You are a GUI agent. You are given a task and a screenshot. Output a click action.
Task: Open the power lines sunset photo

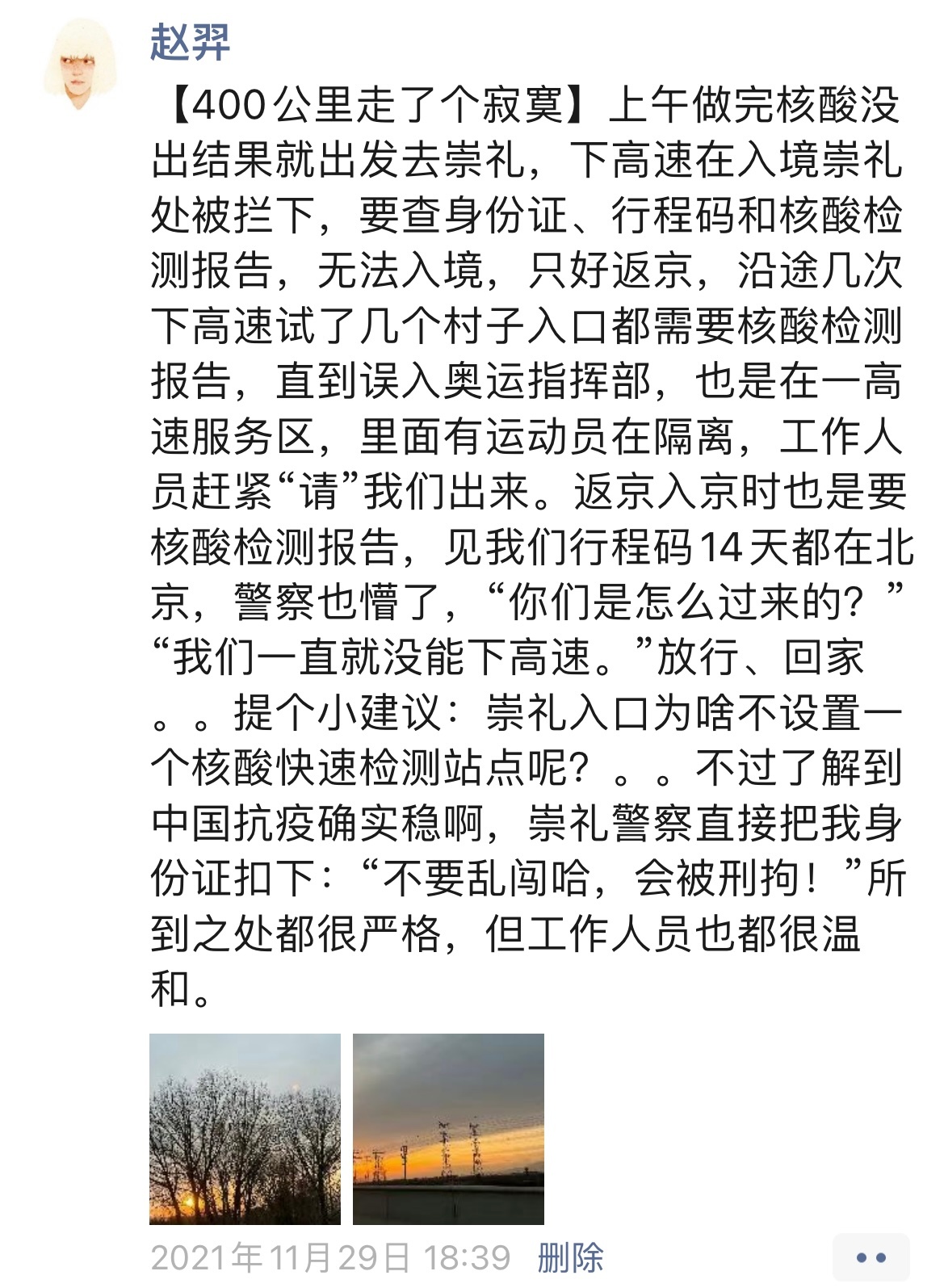point(448,1128)
